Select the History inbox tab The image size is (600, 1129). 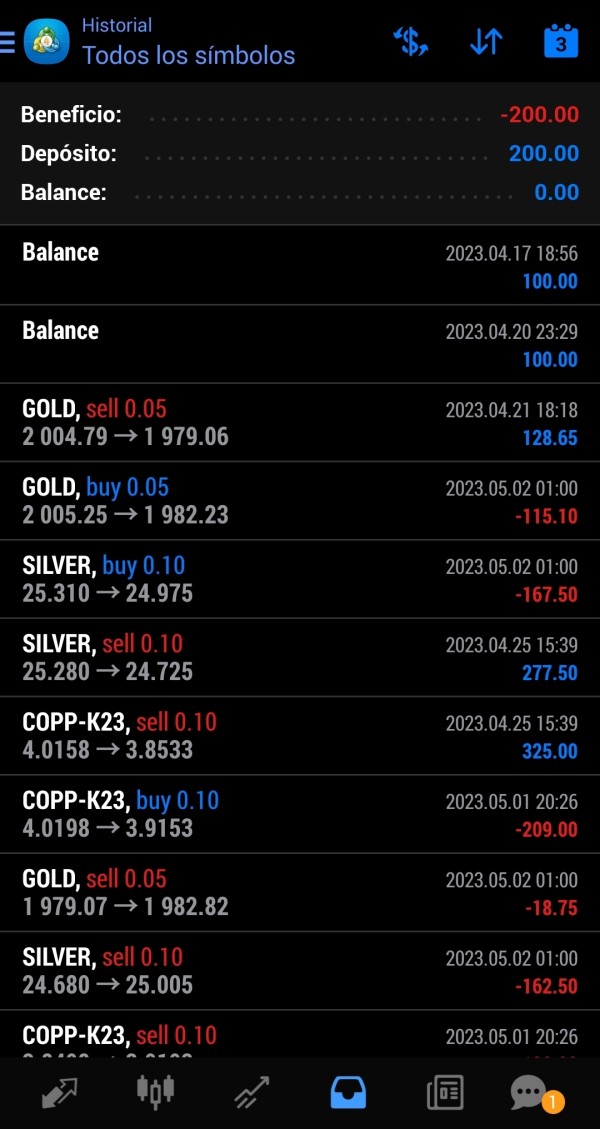coord(348,1092)
